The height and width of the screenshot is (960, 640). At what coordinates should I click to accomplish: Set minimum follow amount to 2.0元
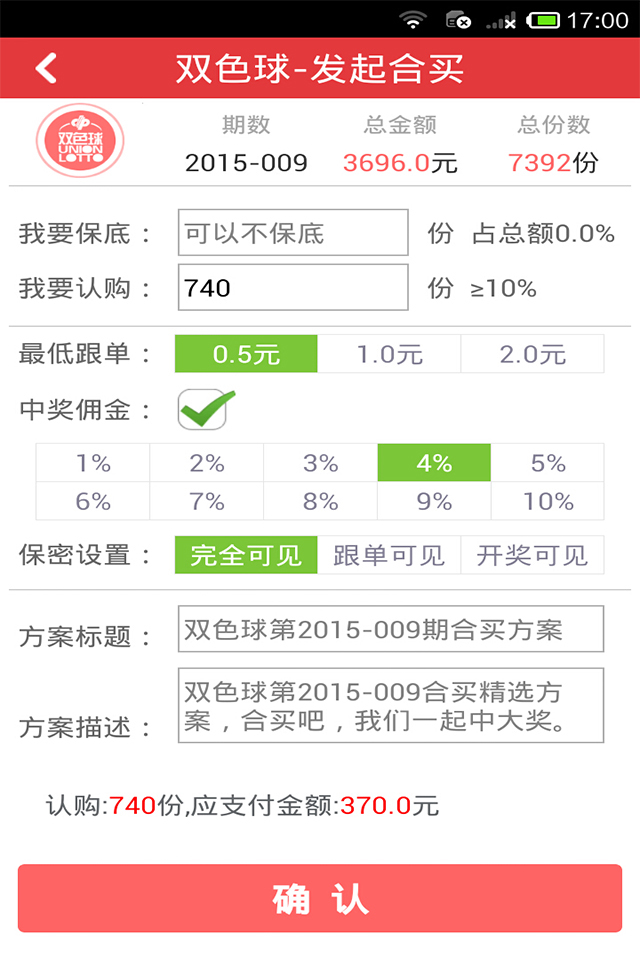(x=532, y=354)
